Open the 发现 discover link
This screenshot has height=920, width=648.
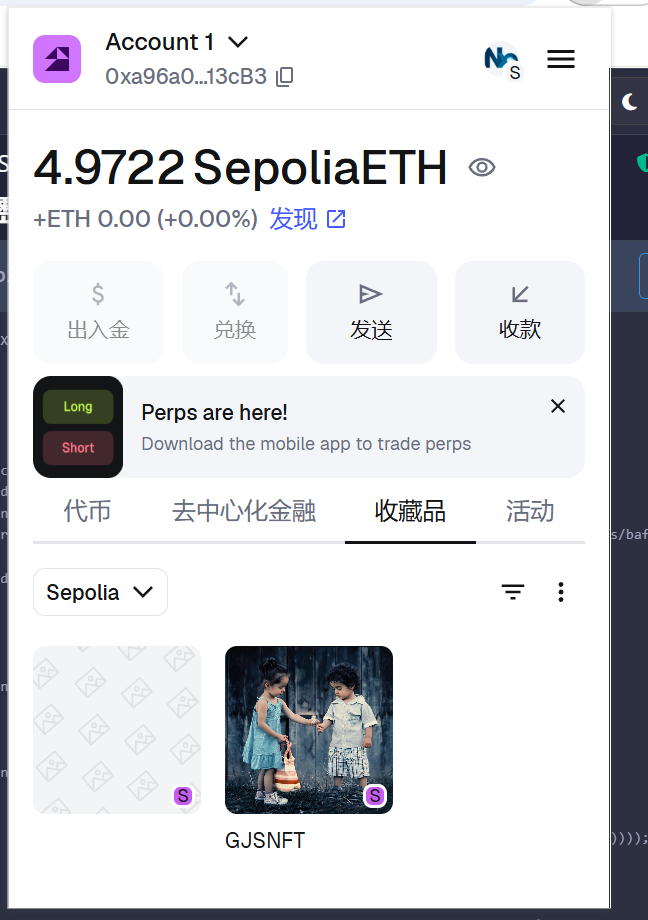click(x=307, y=219)
